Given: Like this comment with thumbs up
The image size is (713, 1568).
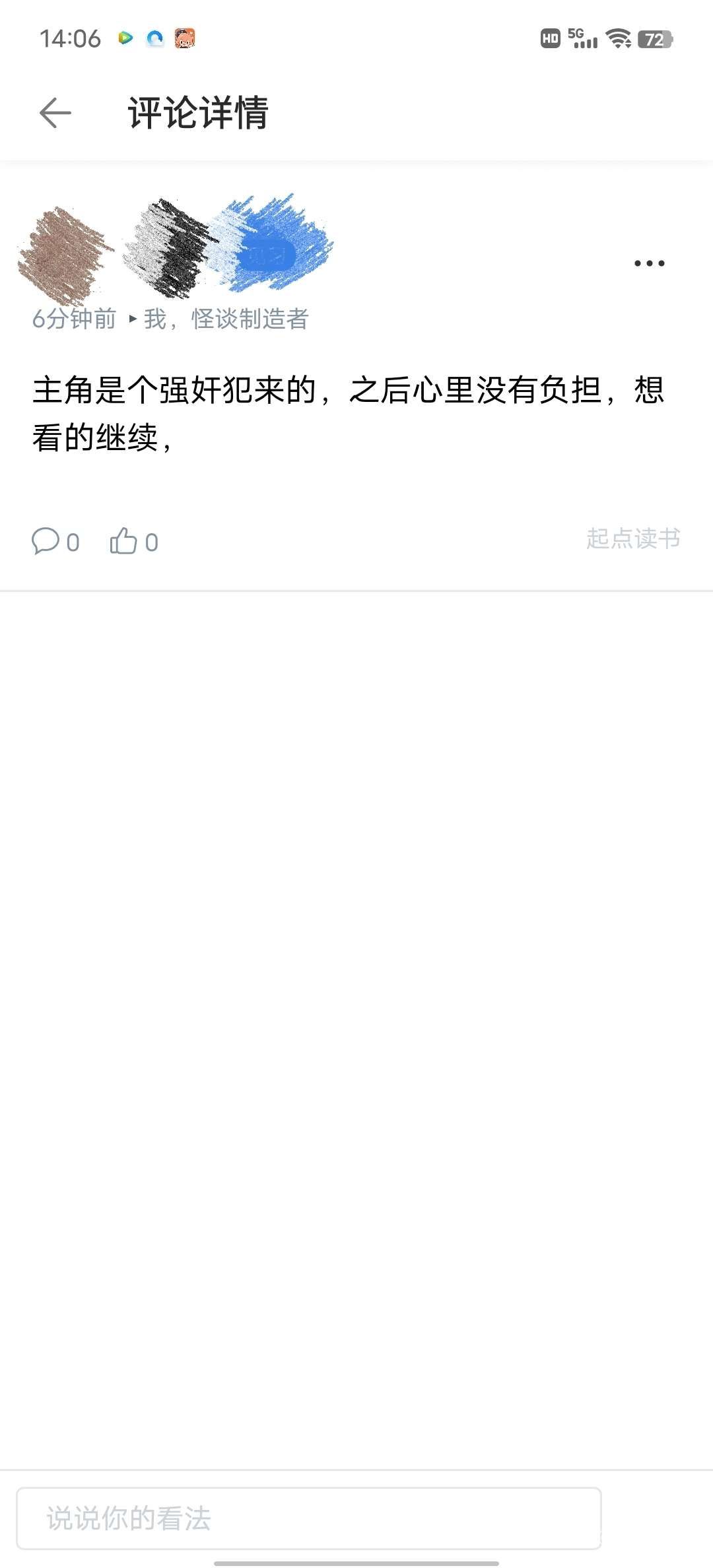Looking at the screenshot, I should (x=123, y=541).
